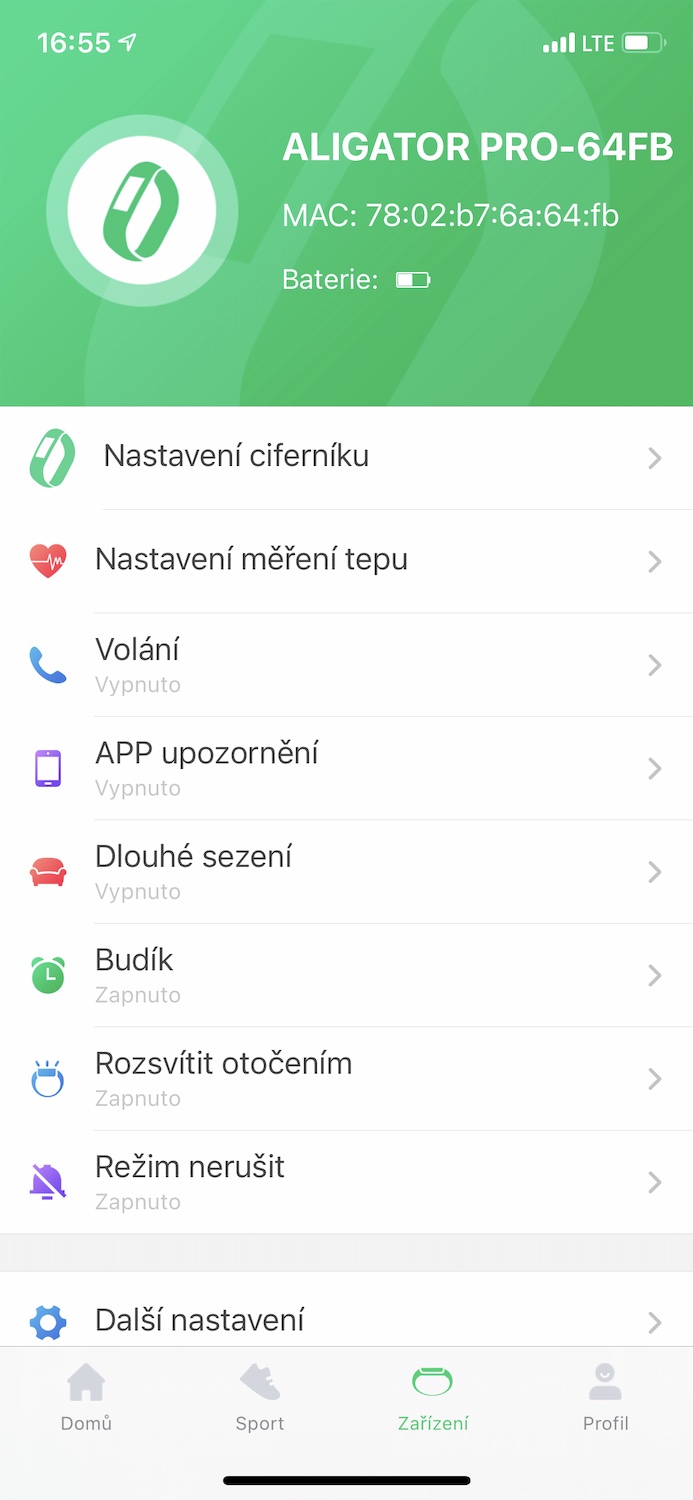Open Rozsvítit otočením setting
This screenshot has height=1500, width=693.
(346, 1079)
